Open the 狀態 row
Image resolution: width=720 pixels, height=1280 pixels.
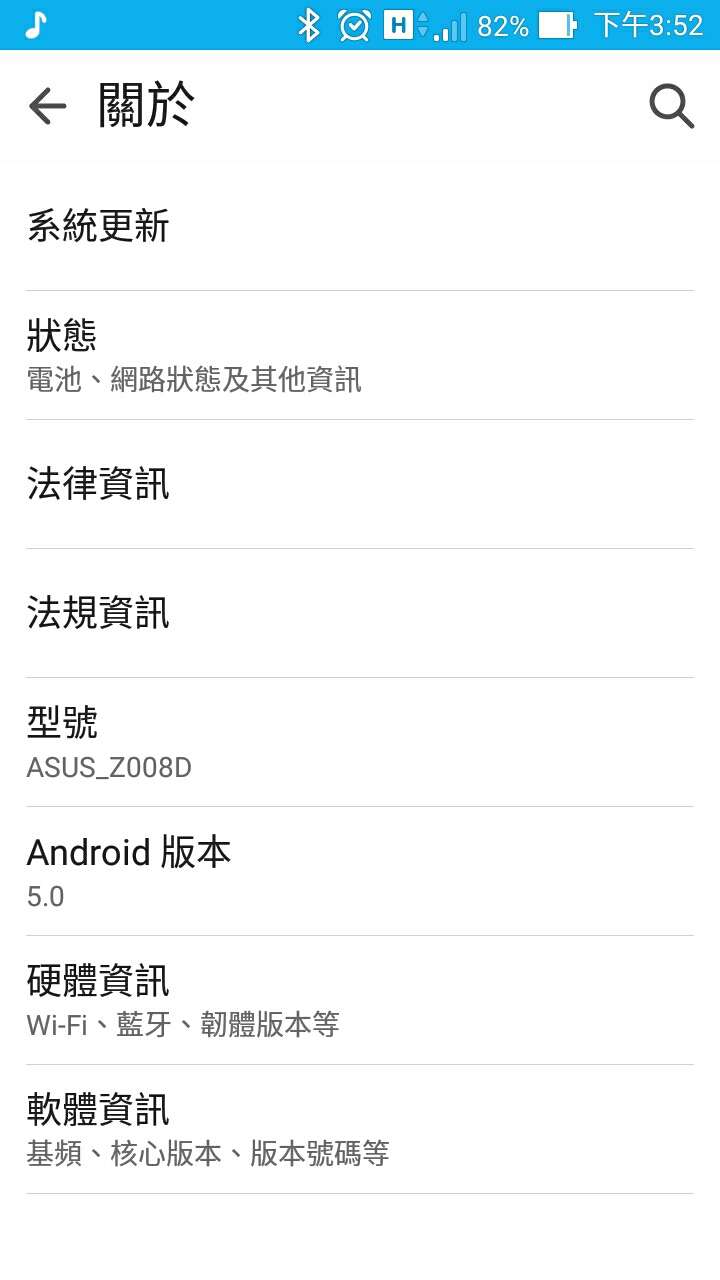[x=360, y=355]
